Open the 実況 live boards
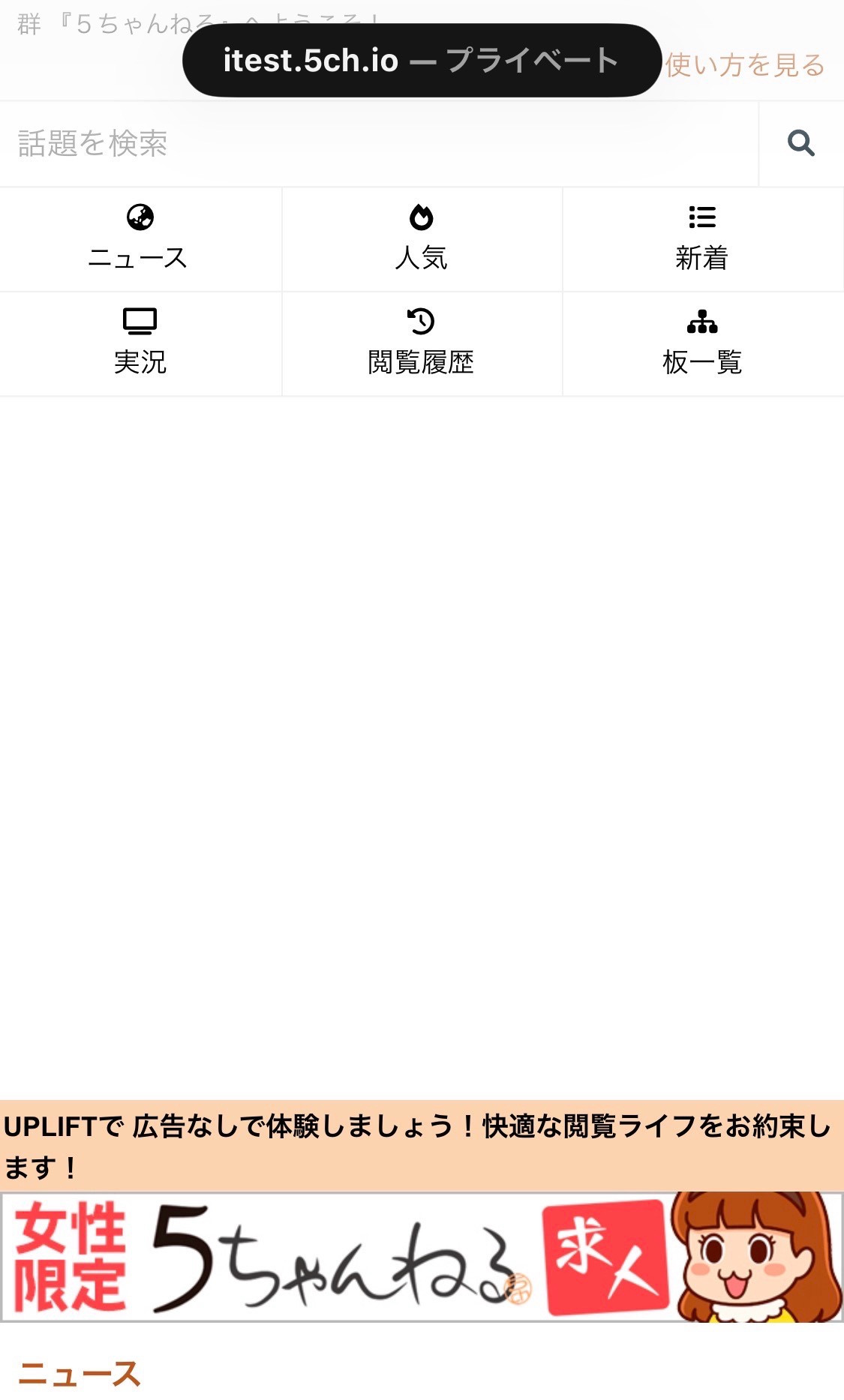 140,343
